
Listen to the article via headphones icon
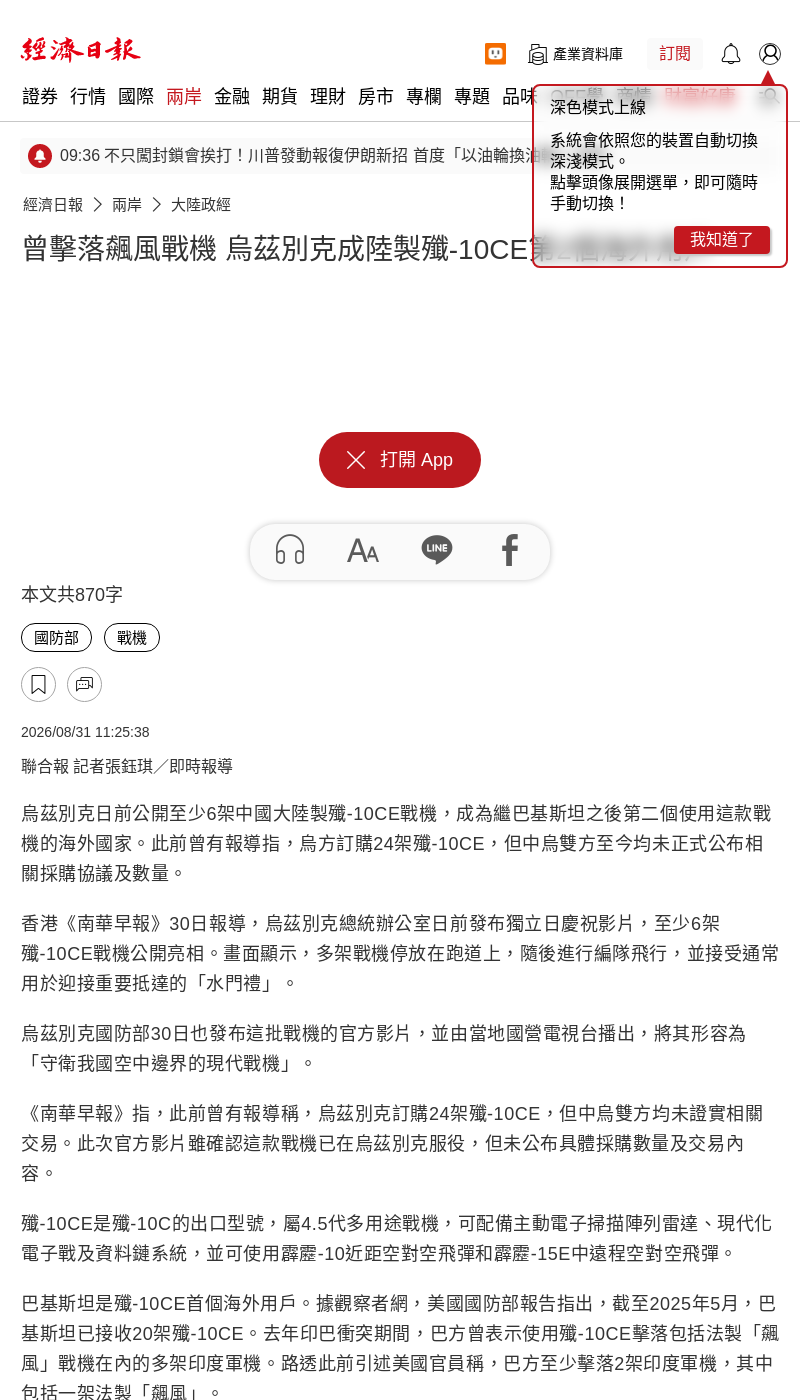point(290,550)
